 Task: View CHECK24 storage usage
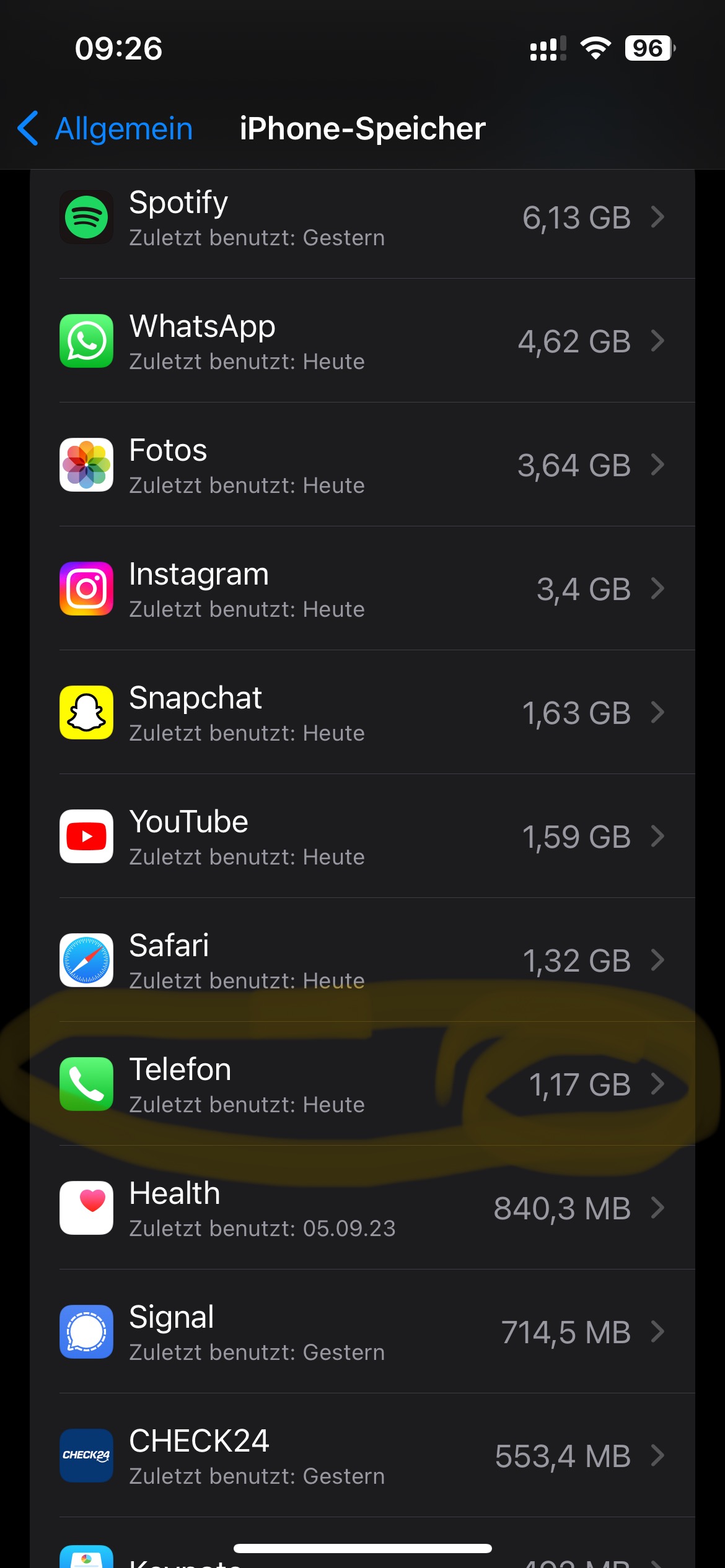point(362,1456)
